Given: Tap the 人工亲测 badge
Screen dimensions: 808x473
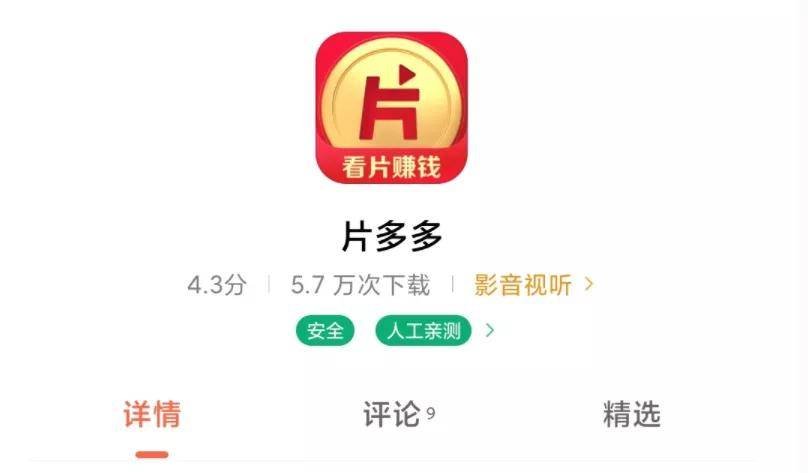Looking at the screenshot, I should 423,331.
